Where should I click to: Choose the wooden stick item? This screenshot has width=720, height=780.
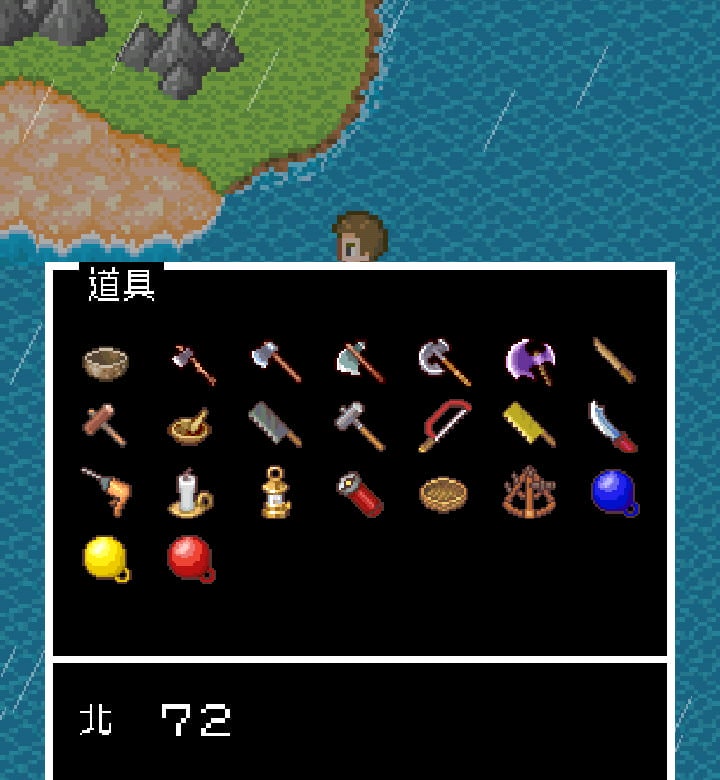[x=613, y=361]
